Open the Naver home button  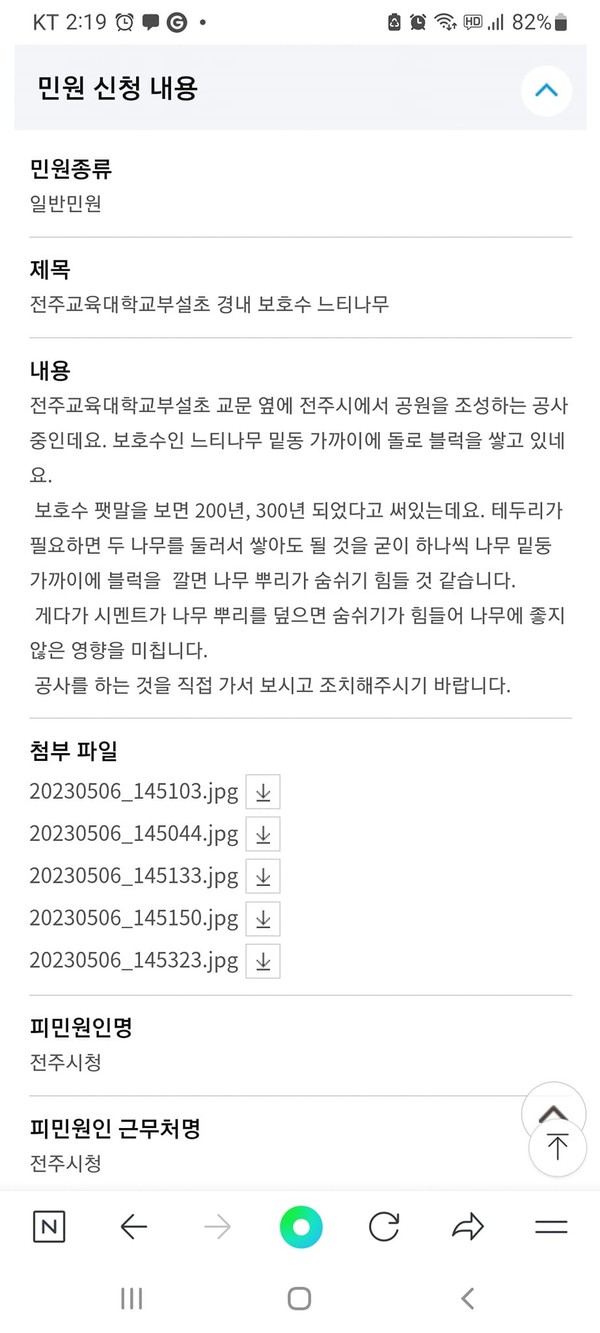click(x=48, y=1227)
